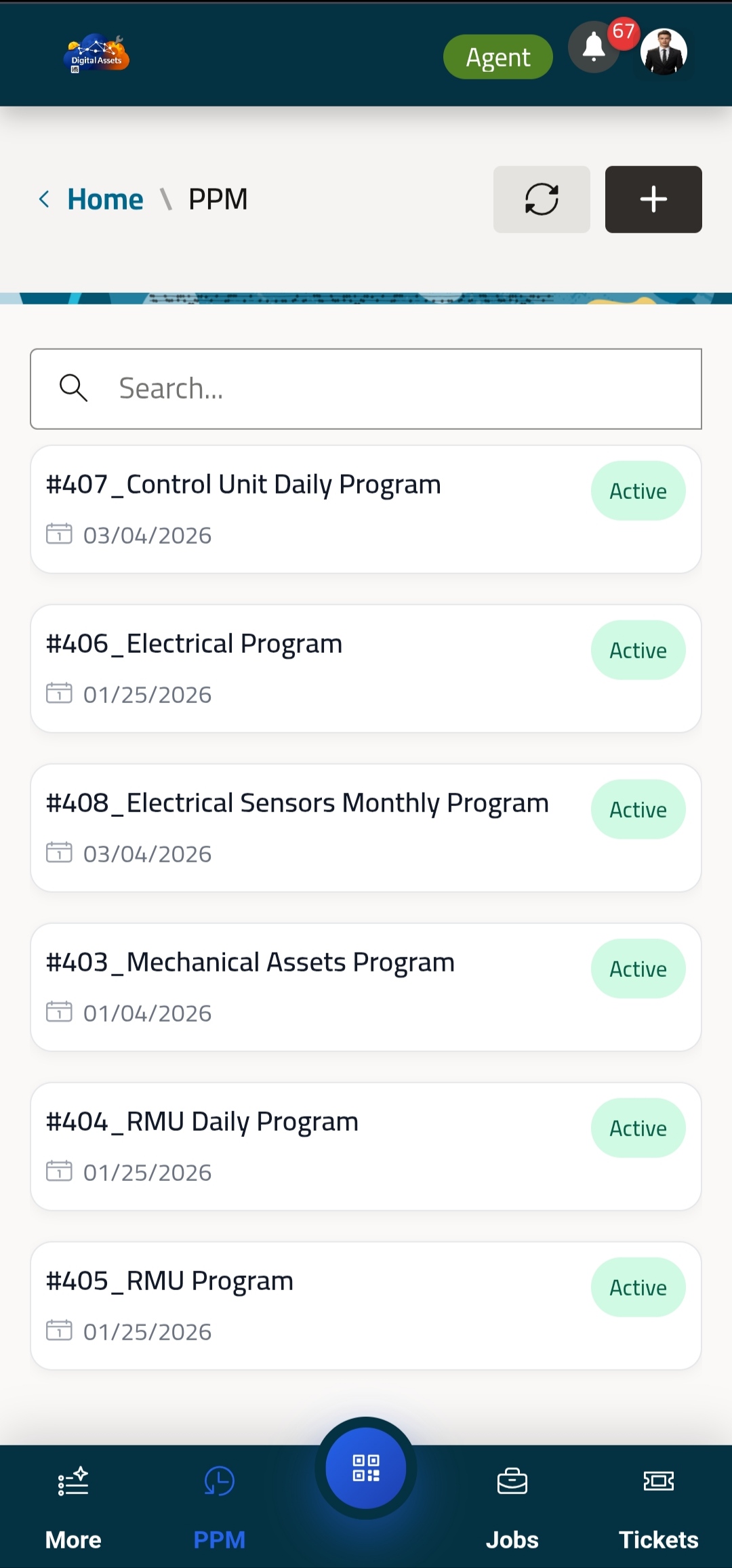The image size is (732, 1568).
Task: Tap the Agent button
Action: (497, 57)
